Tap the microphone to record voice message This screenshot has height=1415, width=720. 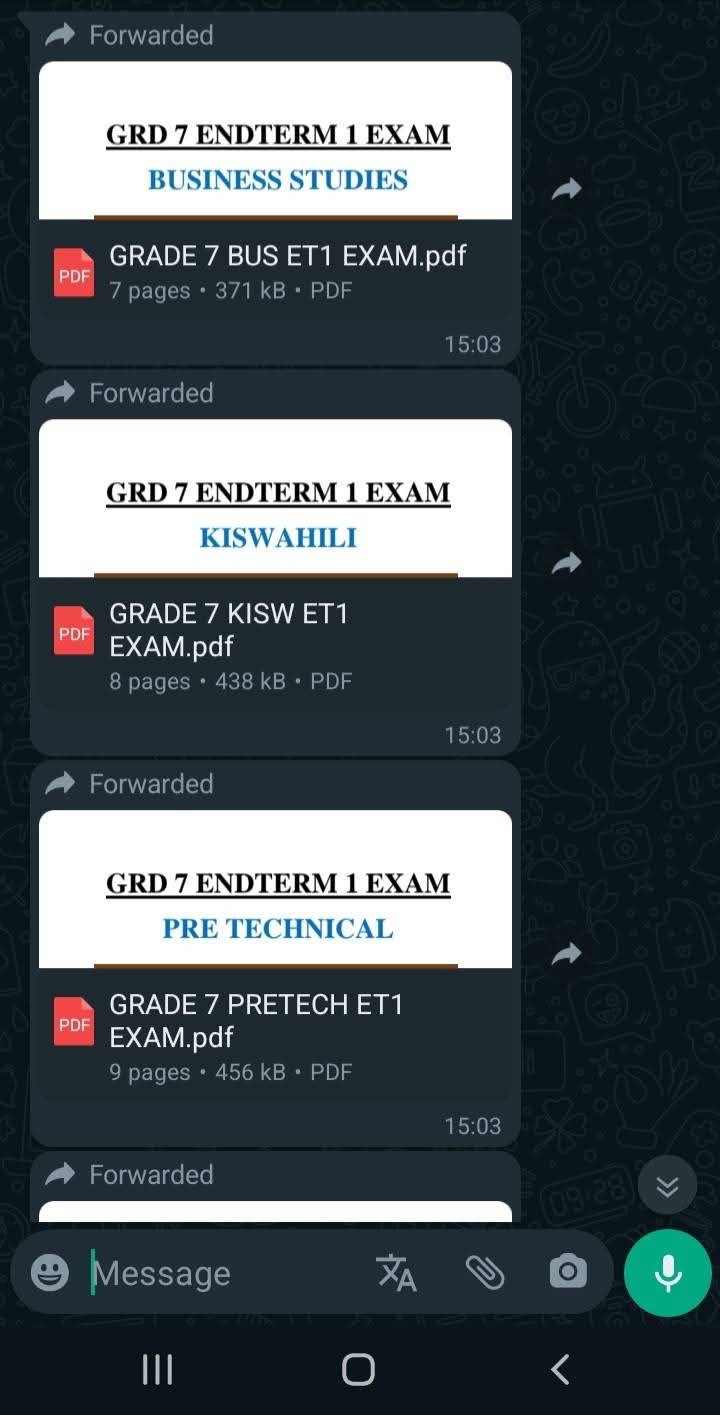point(666,1272)
